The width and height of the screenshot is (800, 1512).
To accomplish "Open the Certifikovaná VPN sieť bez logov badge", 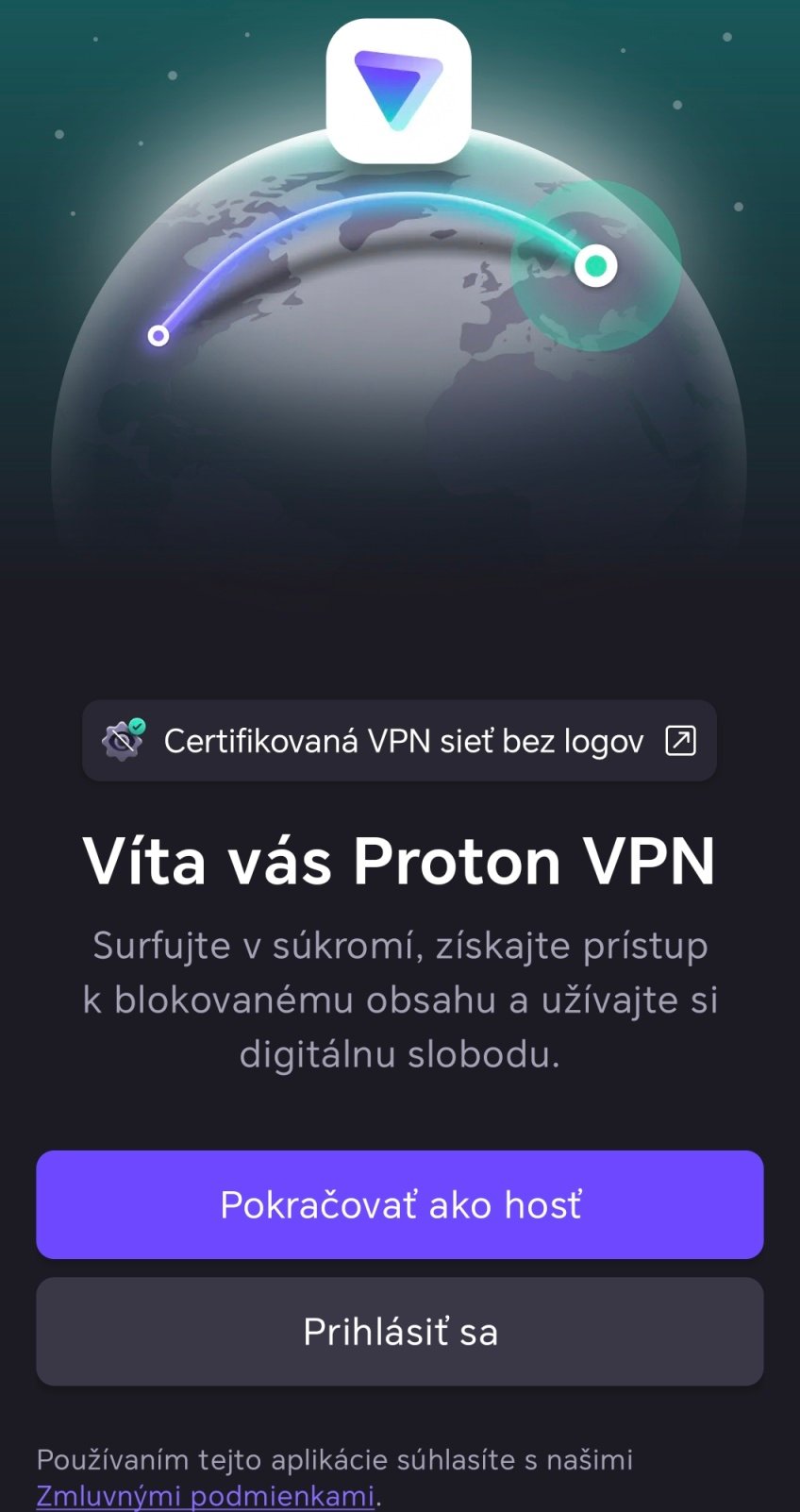I will pyautogui.click(x=399, y=741).
